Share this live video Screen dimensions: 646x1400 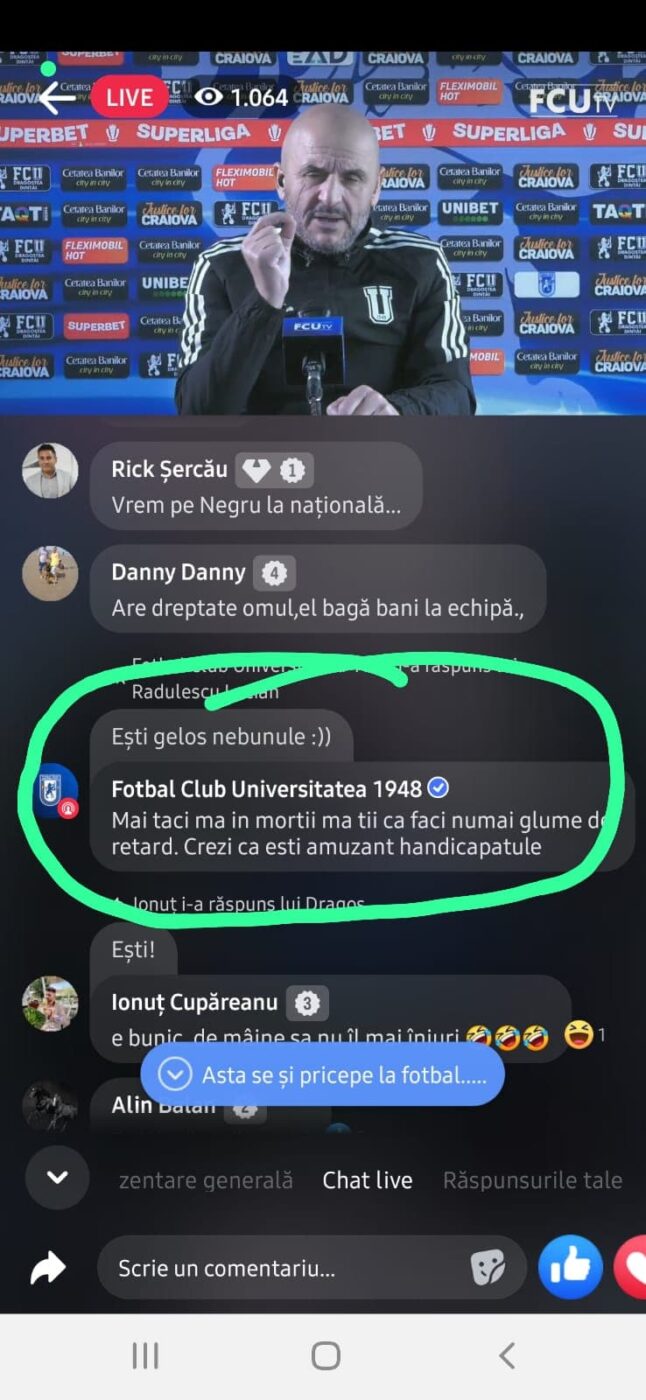47,1268
